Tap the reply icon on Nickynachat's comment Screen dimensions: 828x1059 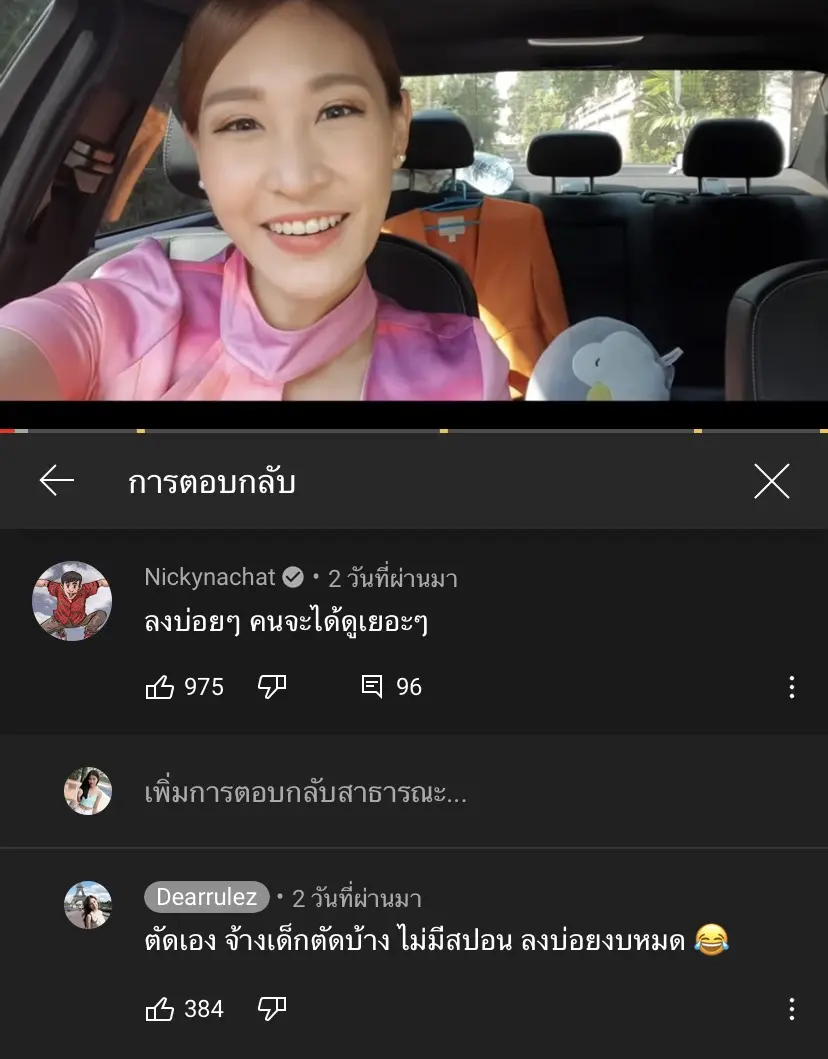click(372, 687)
